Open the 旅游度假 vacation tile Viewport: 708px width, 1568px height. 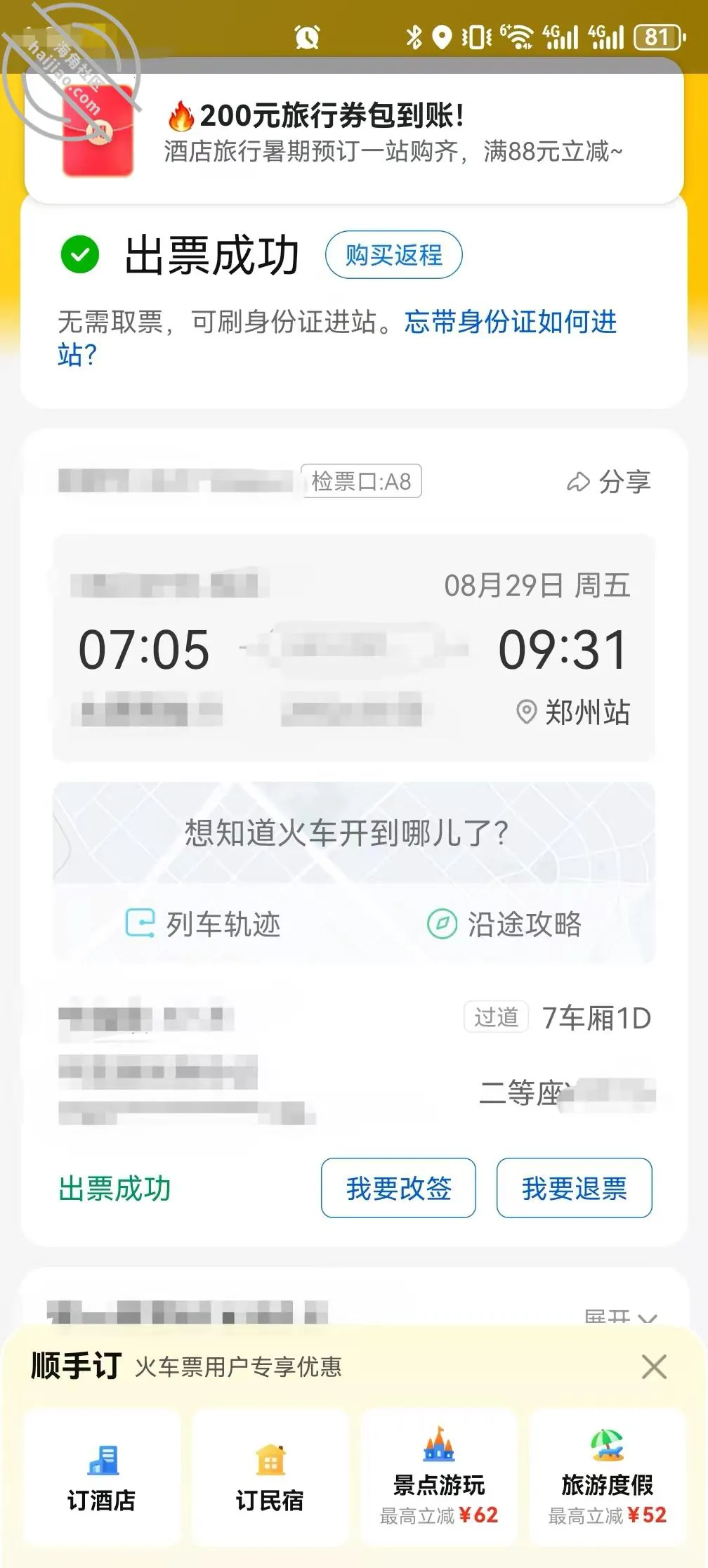coord(608,1477)
